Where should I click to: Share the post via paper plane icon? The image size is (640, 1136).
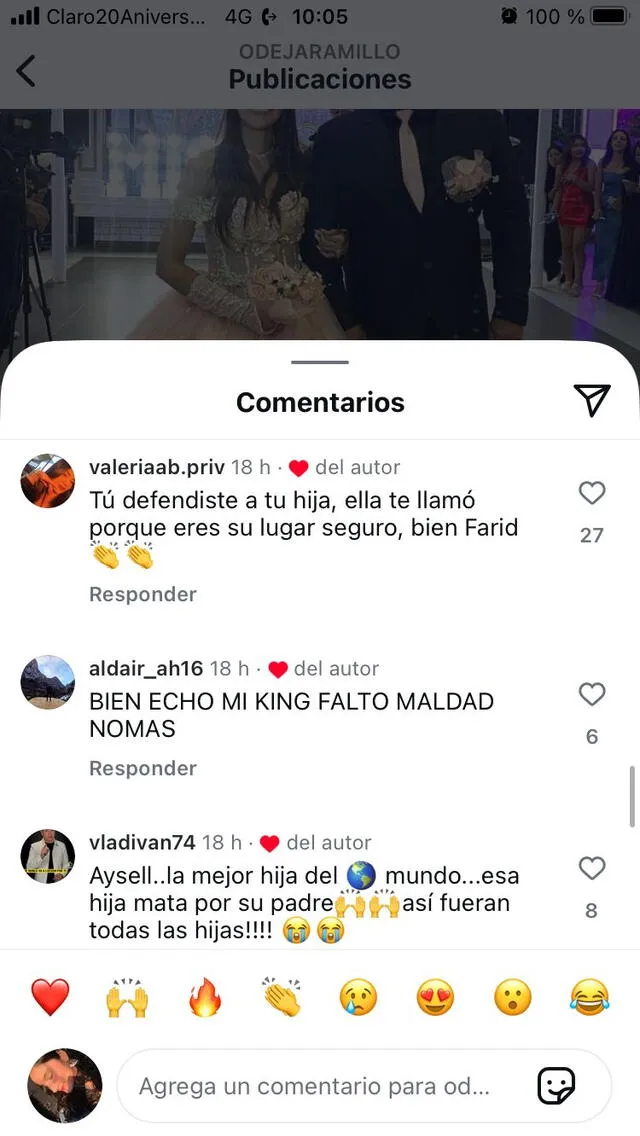coord(592,401)
